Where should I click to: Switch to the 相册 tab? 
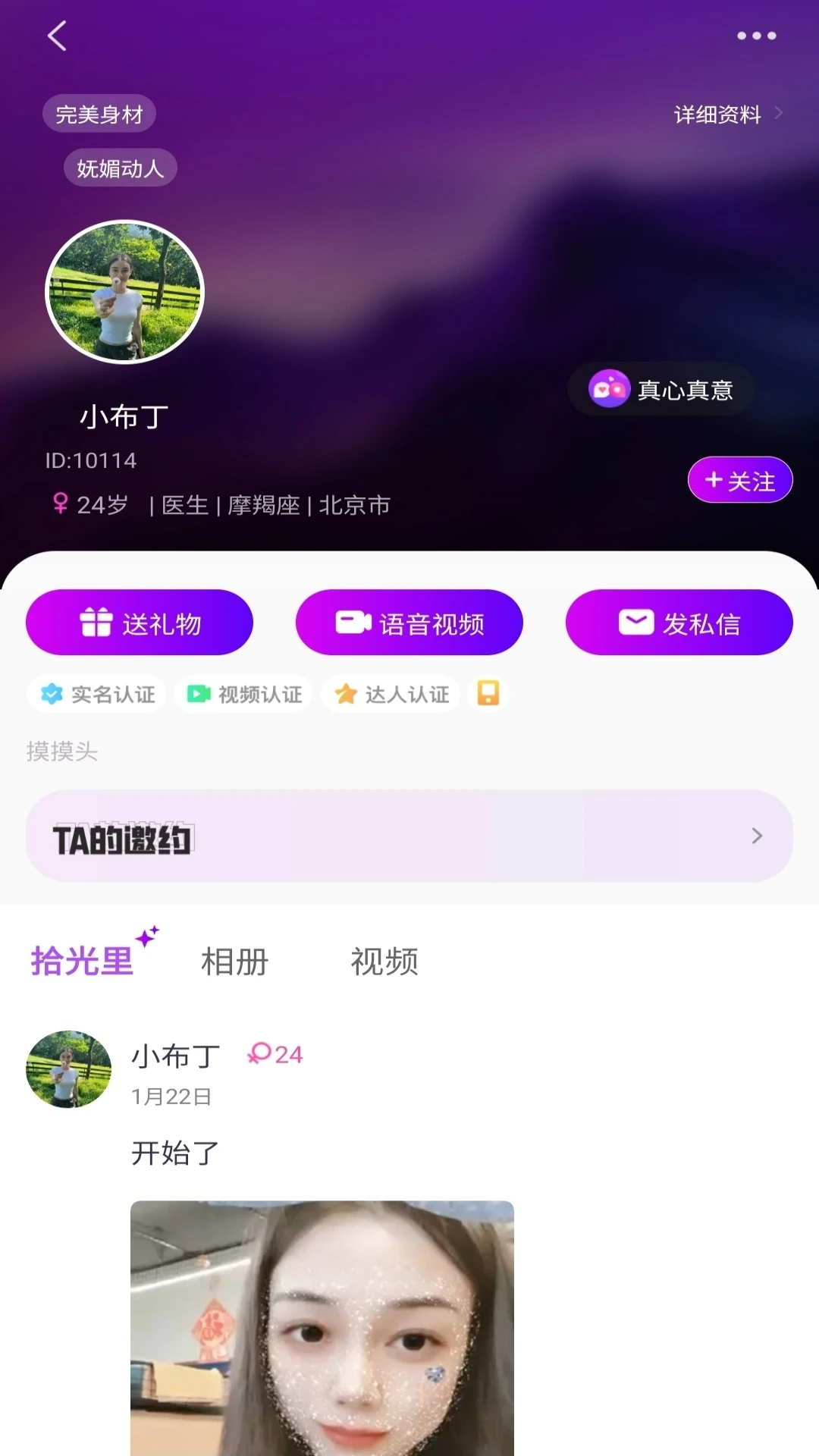(234, 961)
